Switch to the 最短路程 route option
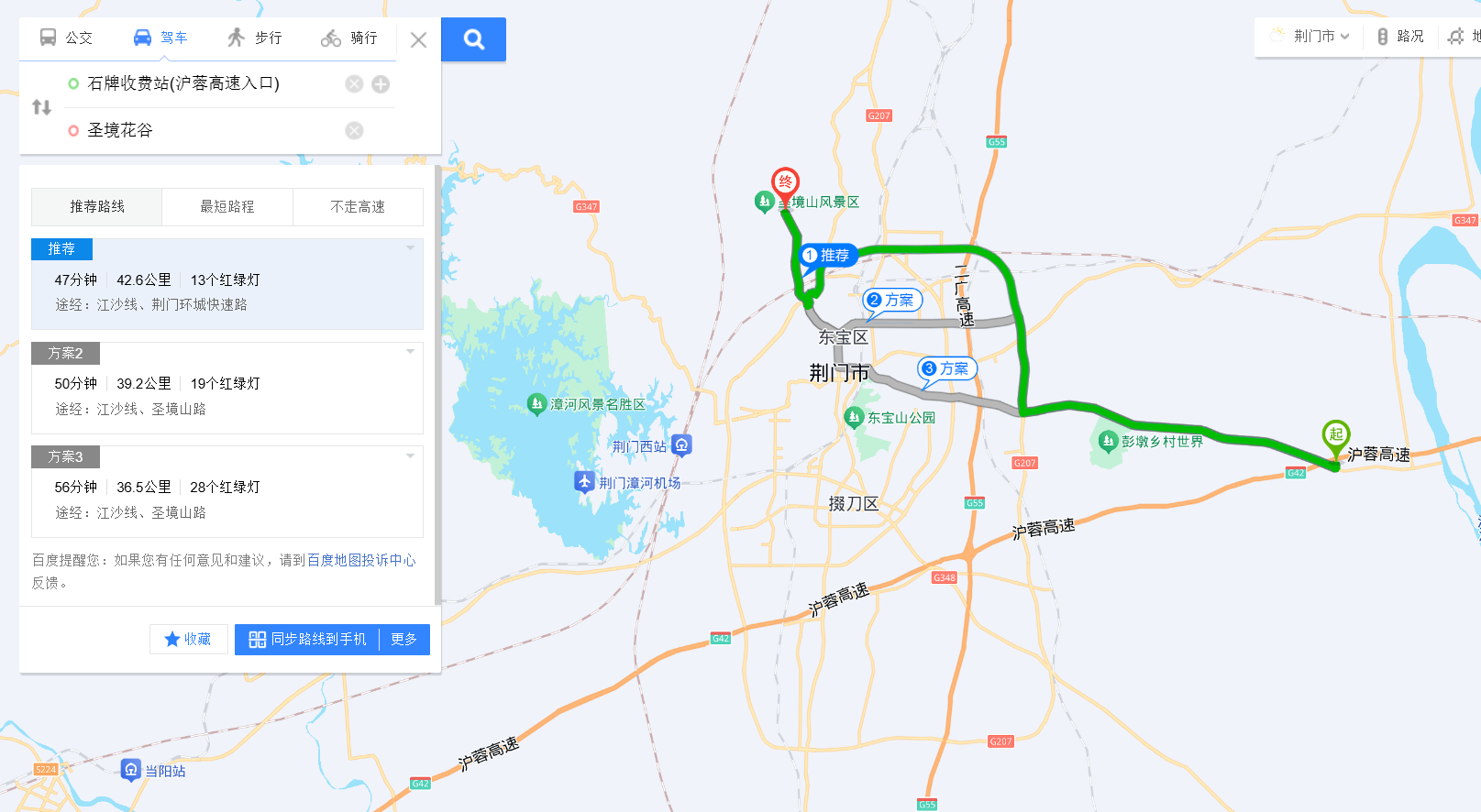 click(x=227, y=207)
